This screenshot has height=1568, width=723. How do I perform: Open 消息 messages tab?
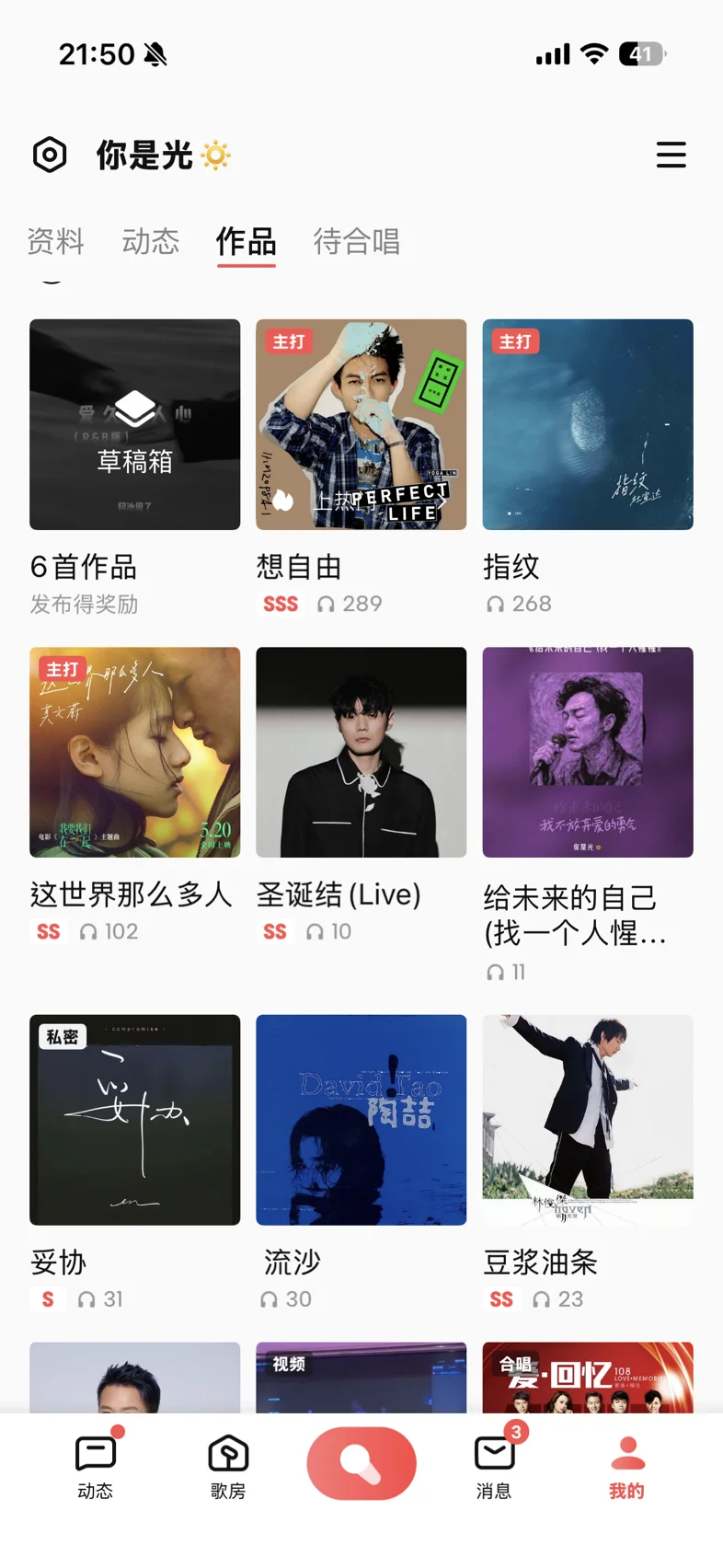494,1467
